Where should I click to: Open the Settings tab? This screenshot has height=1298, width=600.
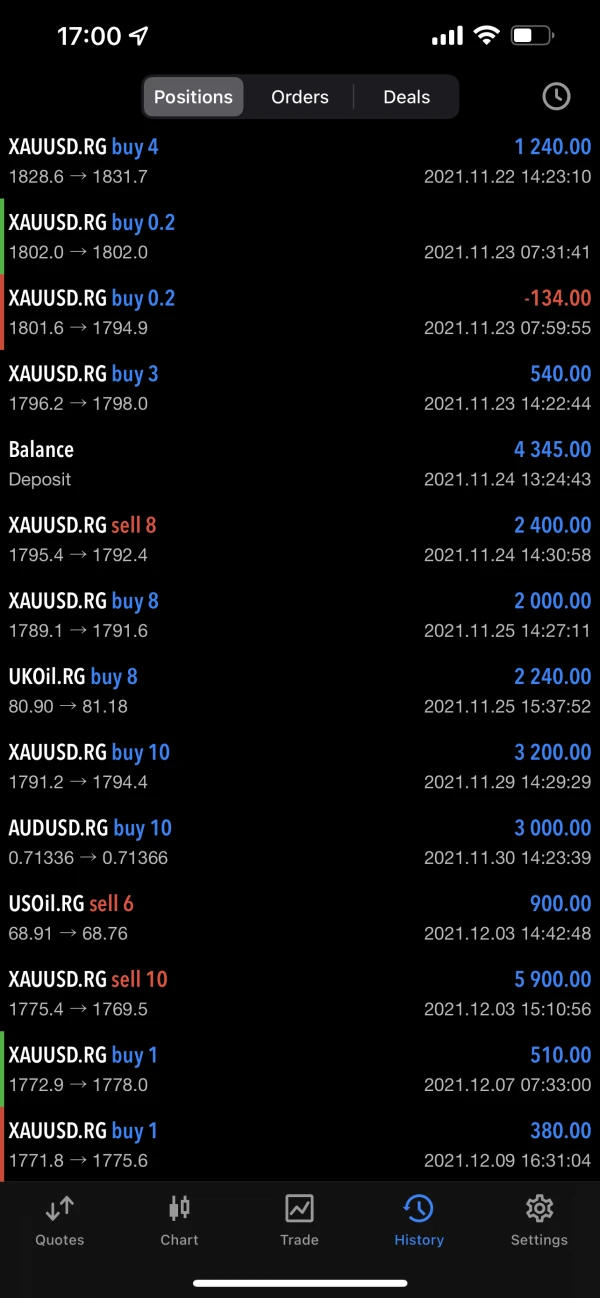(539, 1220)
